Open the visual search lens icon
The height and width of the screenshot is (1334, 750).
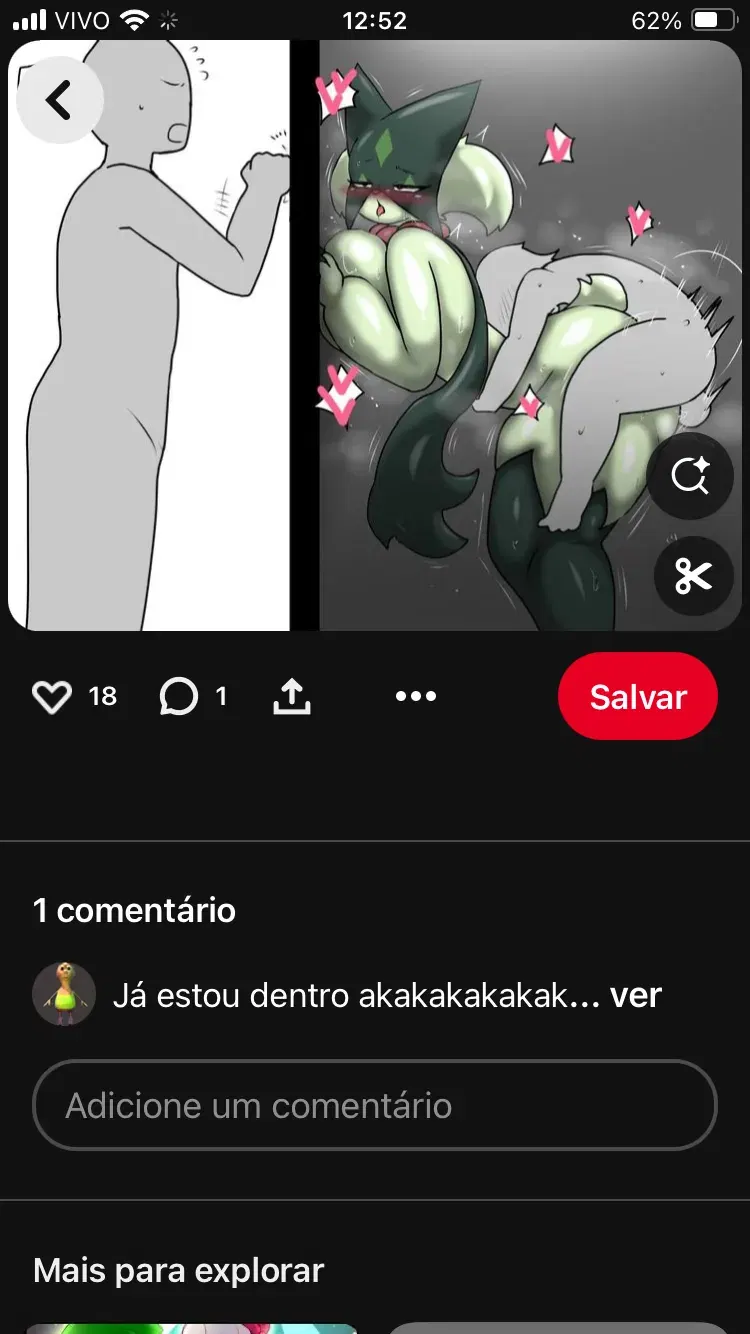coord(691,476)
